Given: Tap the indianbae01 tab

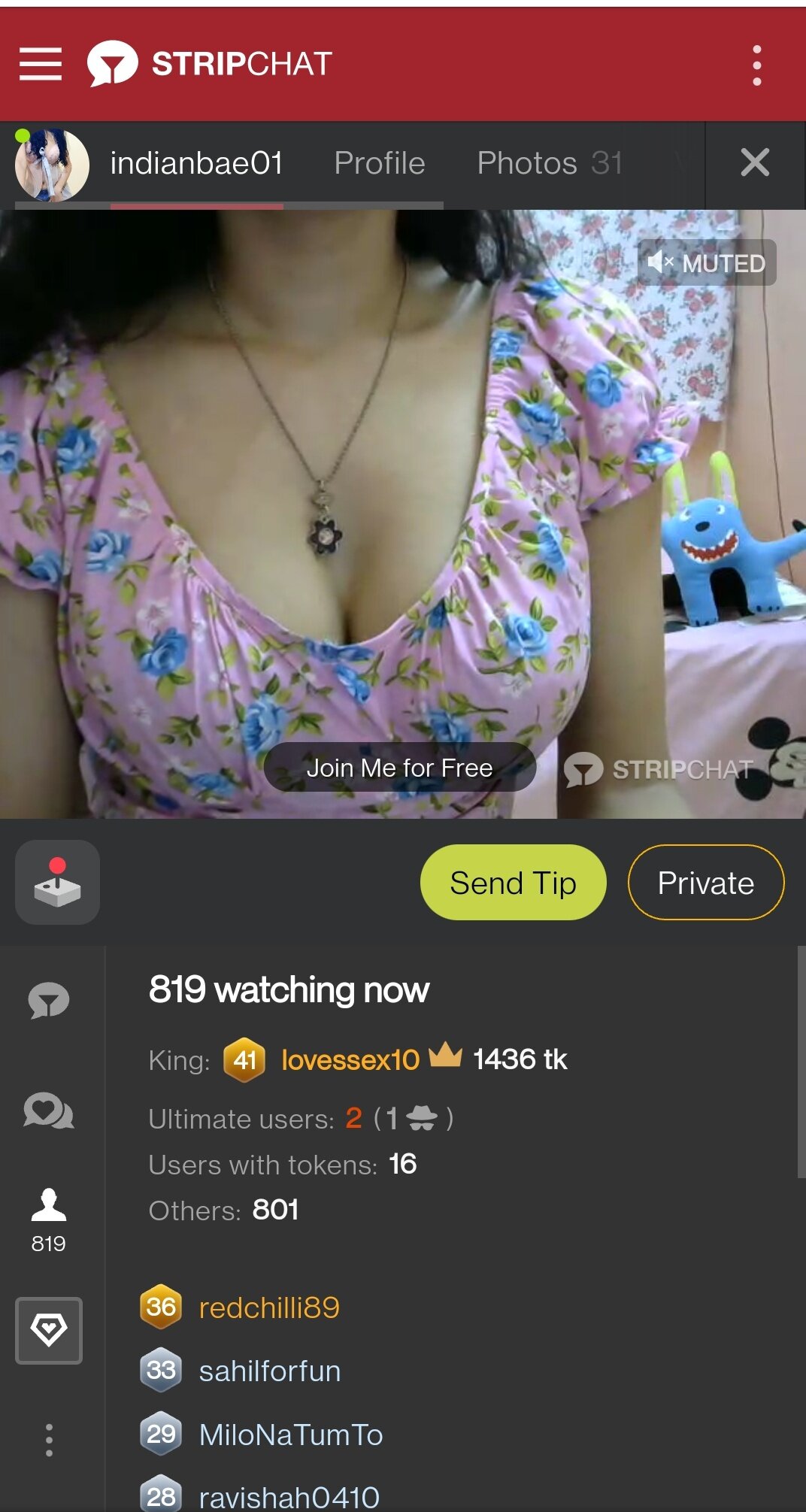Looking at the screenshot, I should 196,163.
